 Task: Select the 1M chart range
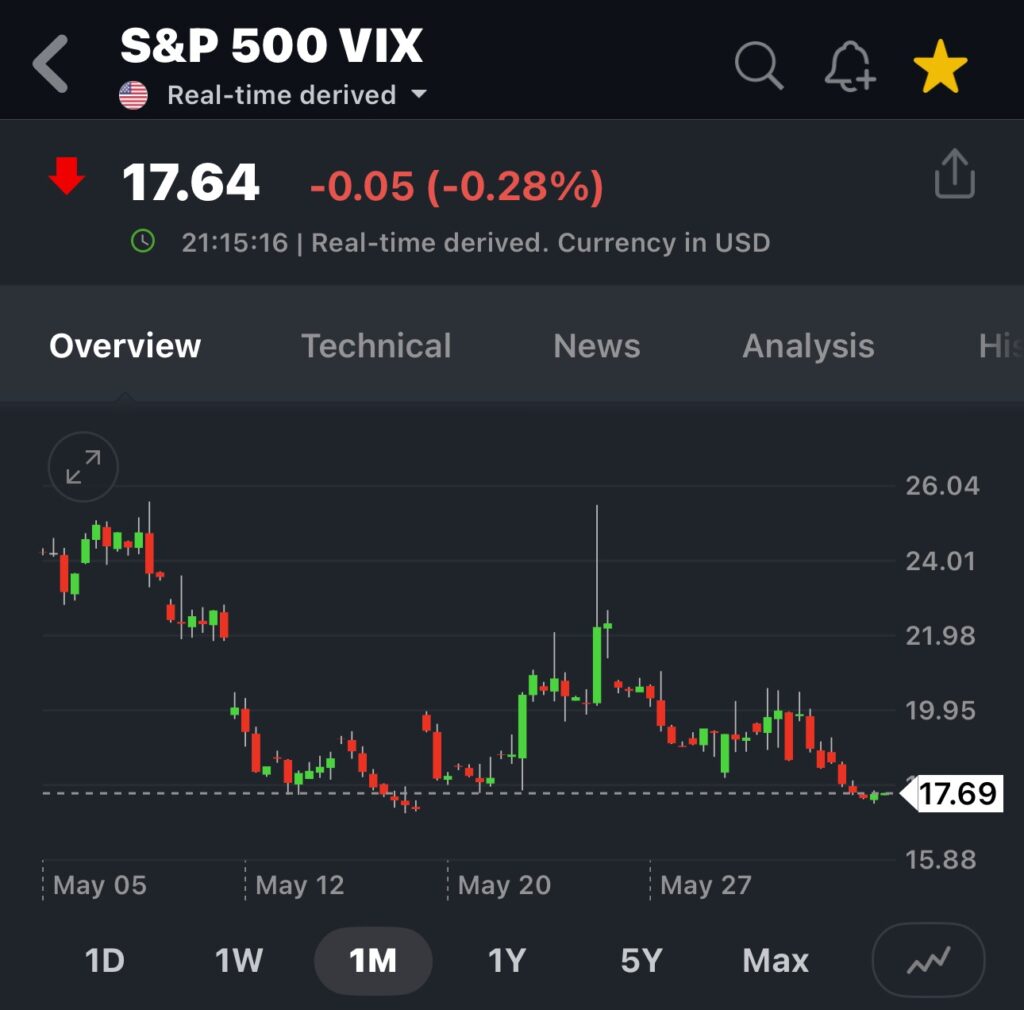373,961
